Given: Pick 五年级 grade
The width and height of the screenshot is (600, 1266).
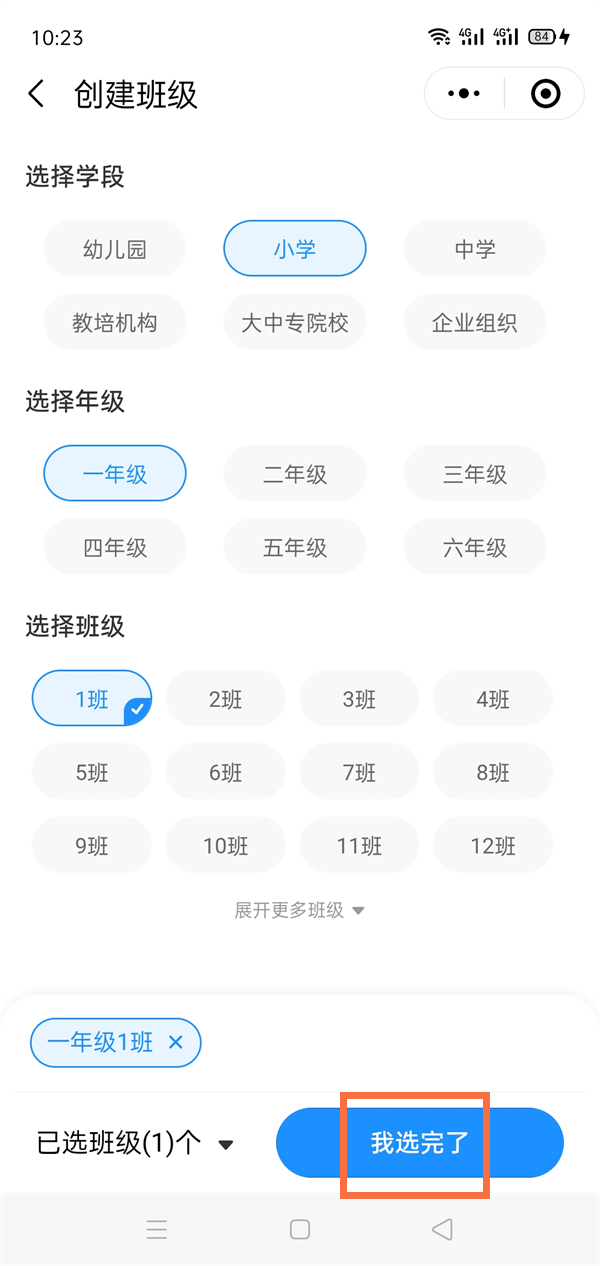Looking at the screenshot, I should coord(295,548).
